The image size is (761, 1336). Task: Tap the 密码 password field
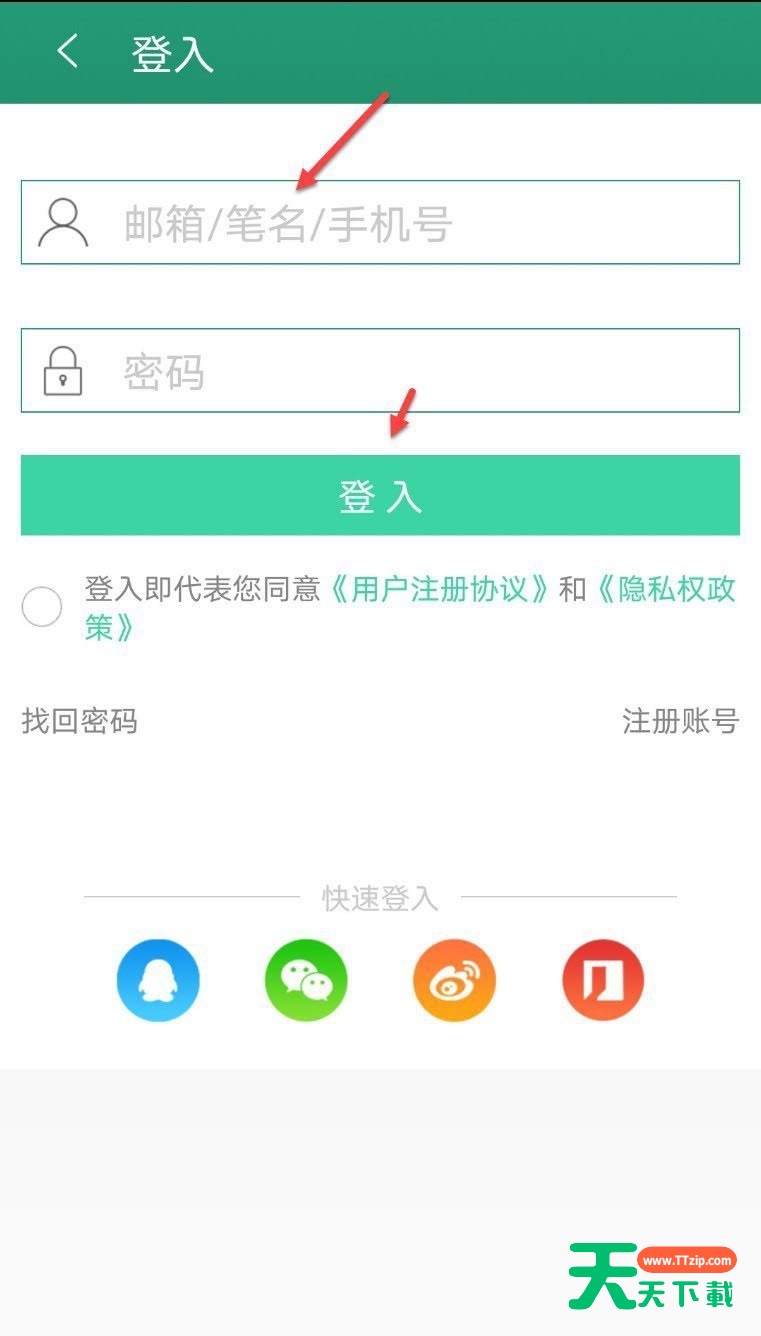pos(400,371)
